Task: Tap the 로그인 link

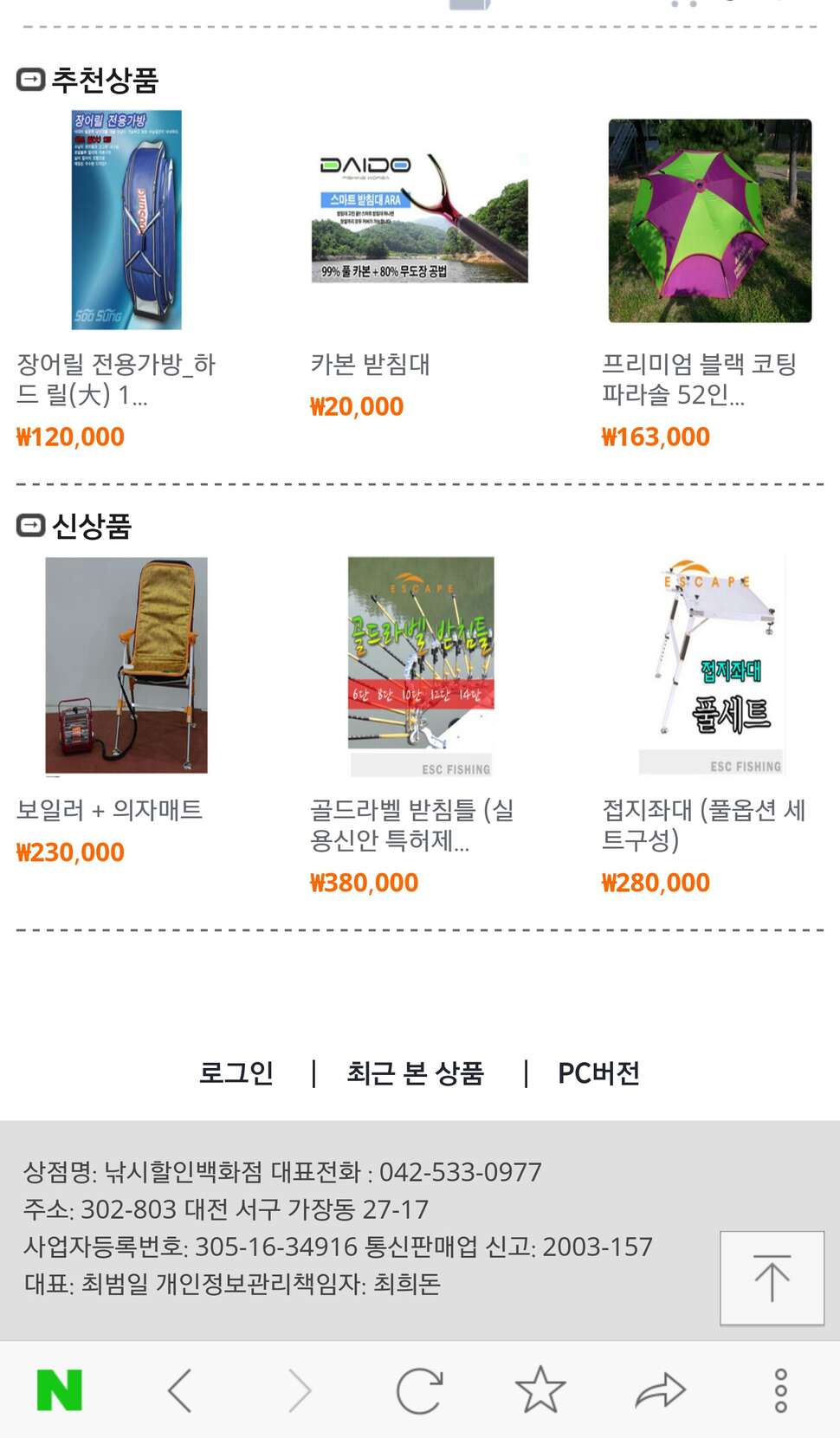Action: (x=236, y=1073)
